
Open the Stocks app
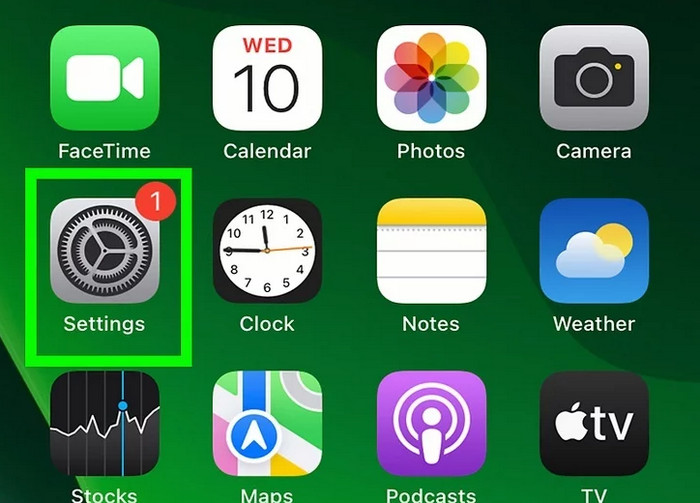104,425
